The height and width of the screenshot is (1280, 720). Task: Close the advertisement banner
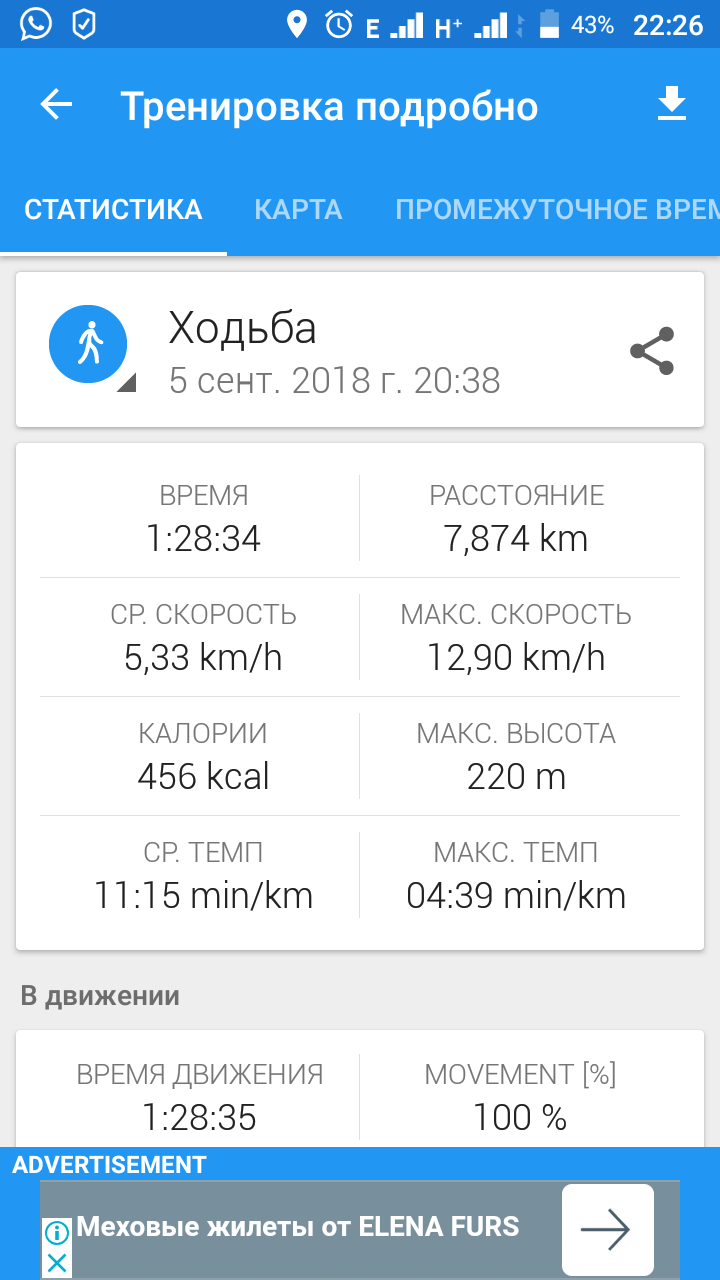[x=58, y=1263]
